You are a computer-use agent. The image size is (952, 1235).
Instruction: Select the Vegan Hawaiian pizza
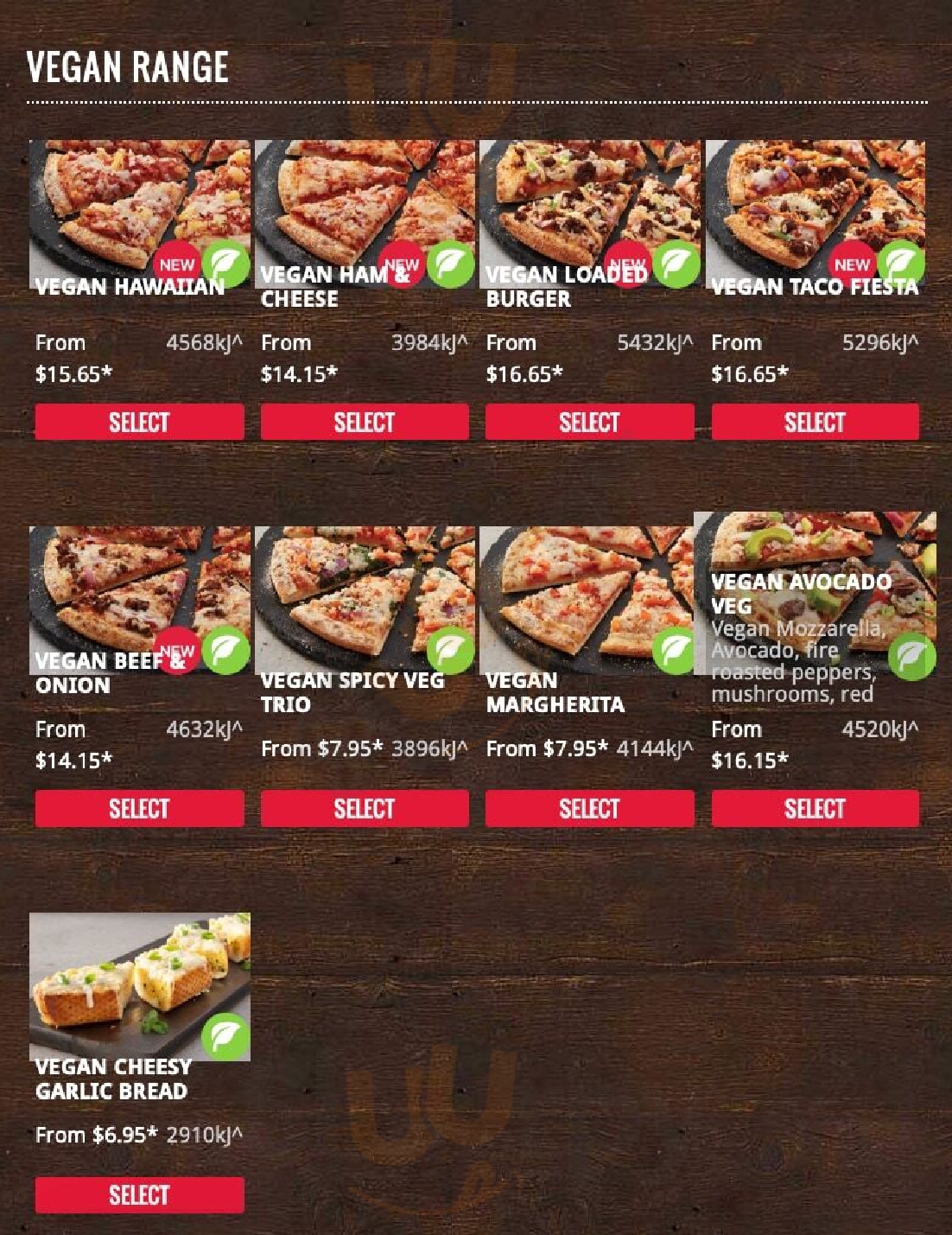pyautogui.click(x=139, y=422)
